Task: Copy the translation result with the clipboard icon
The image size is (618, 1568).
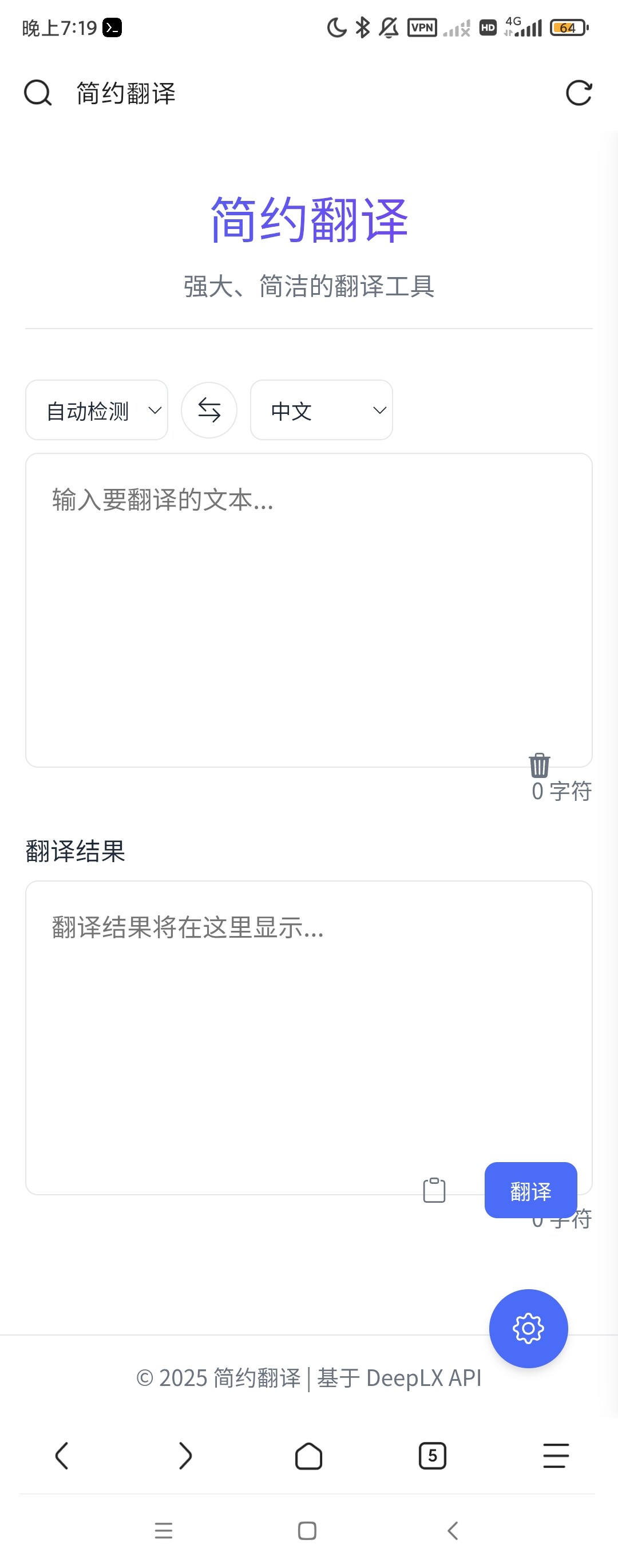Action: click(x=434, y=1190)
